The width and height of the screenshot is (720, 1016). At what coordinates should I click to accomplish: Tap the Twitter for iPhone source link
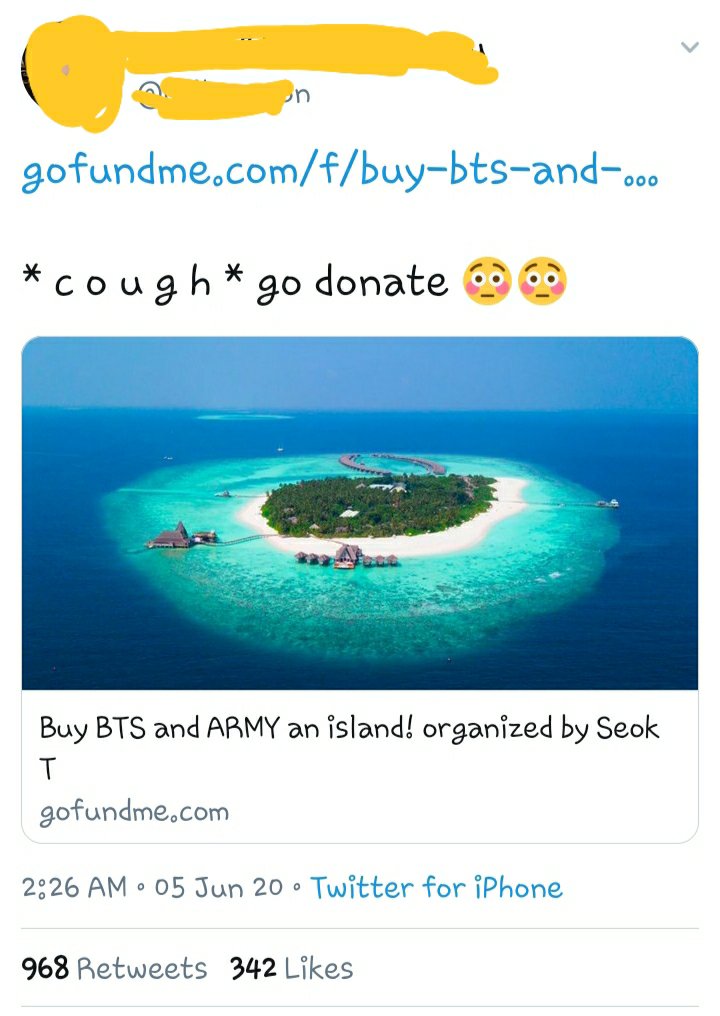click(436, 887)
